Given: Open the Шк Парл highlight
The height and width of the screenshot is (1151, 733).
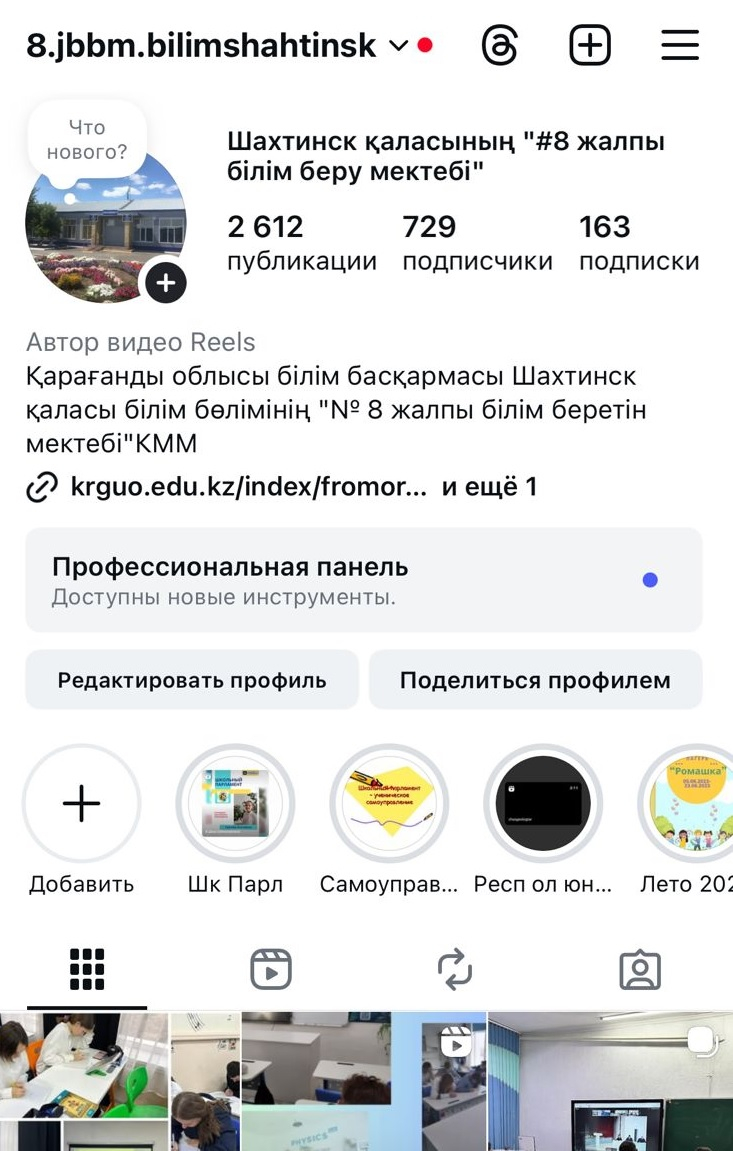Looking at the screenshot, I should pos(235,804).
